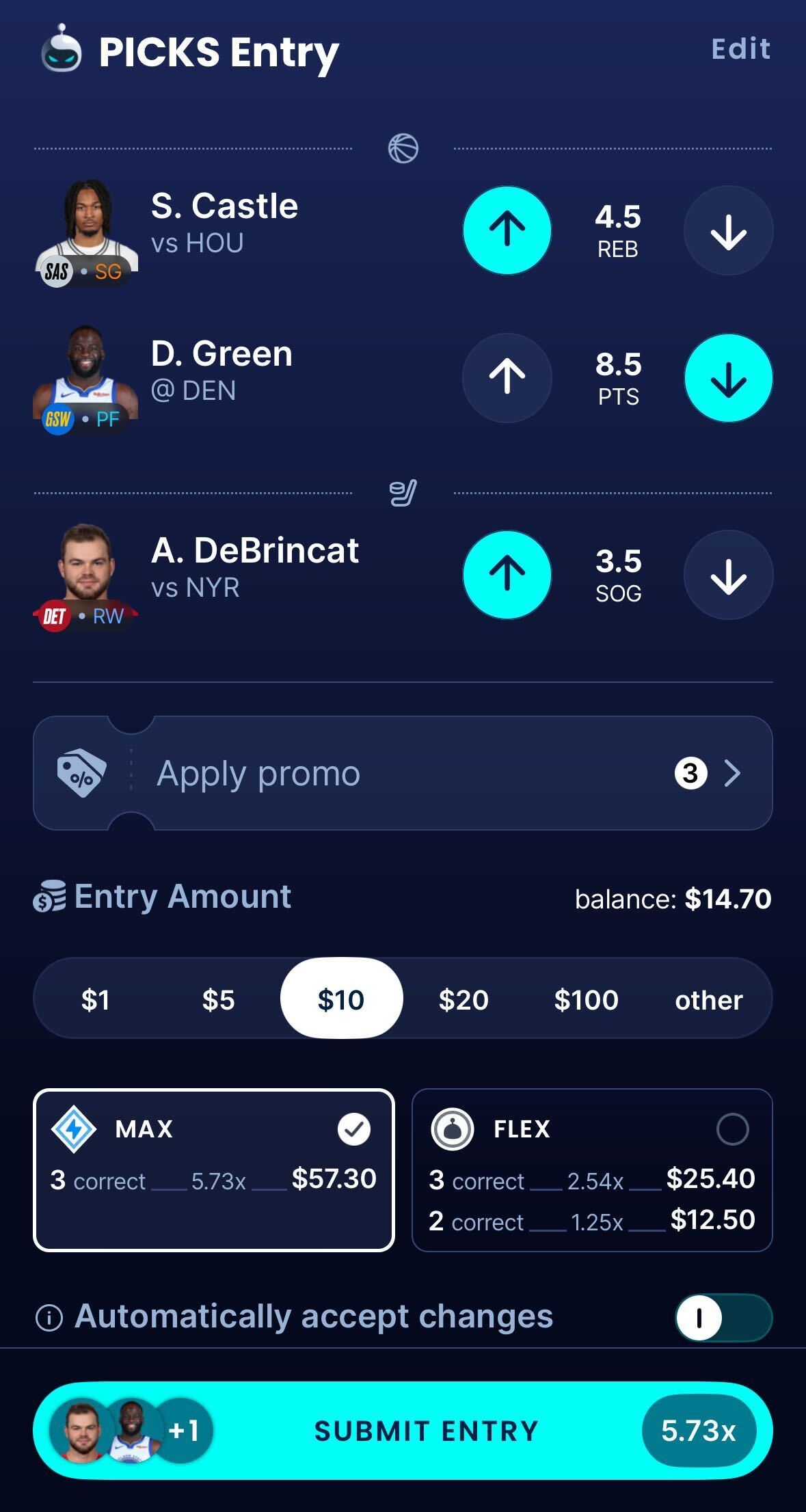806x1512 pixels.
Task: Set entry amount to $1
Action: coord(96,999)
